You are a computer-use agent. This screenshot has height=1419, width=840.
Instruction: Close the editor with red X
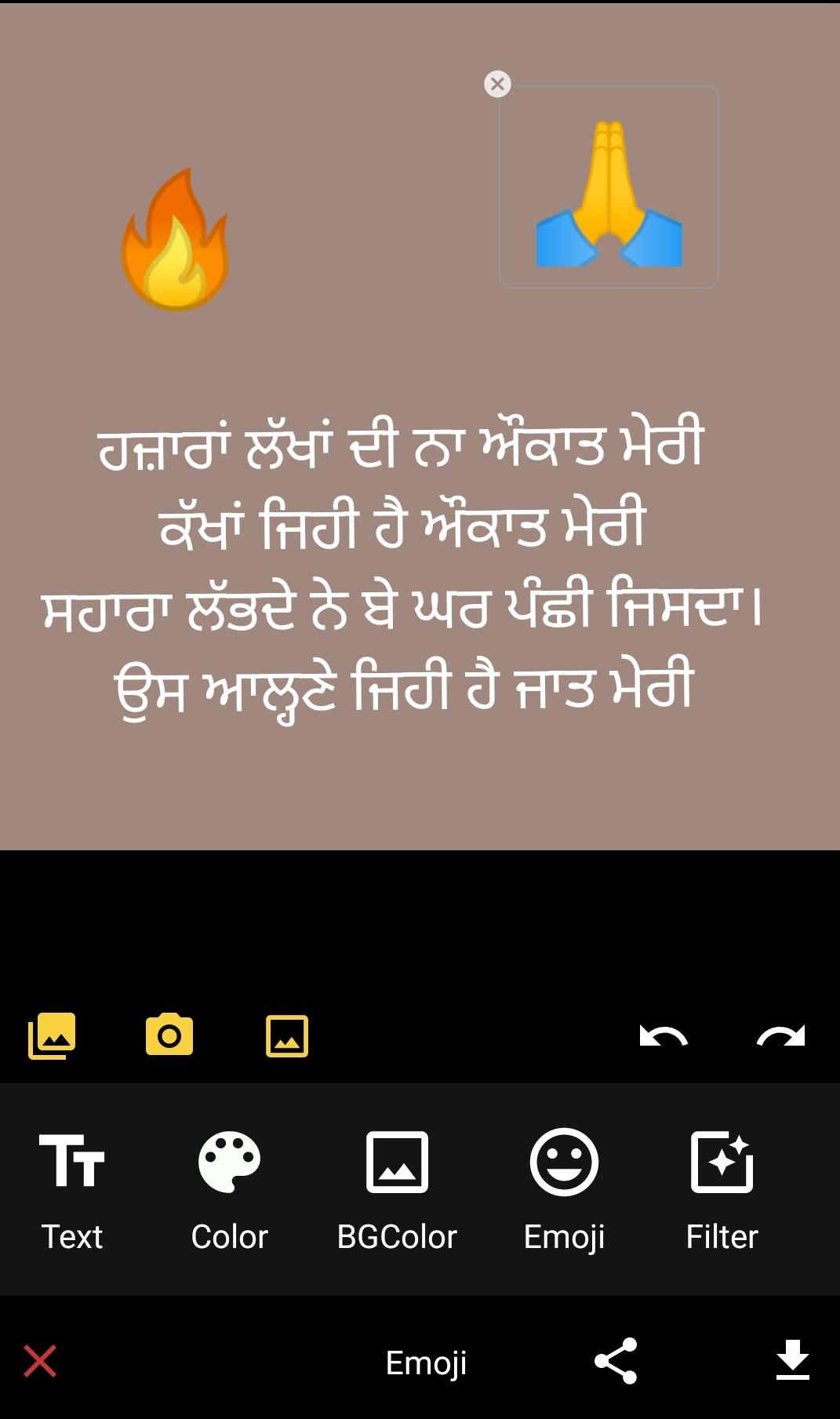[40, 1361]
